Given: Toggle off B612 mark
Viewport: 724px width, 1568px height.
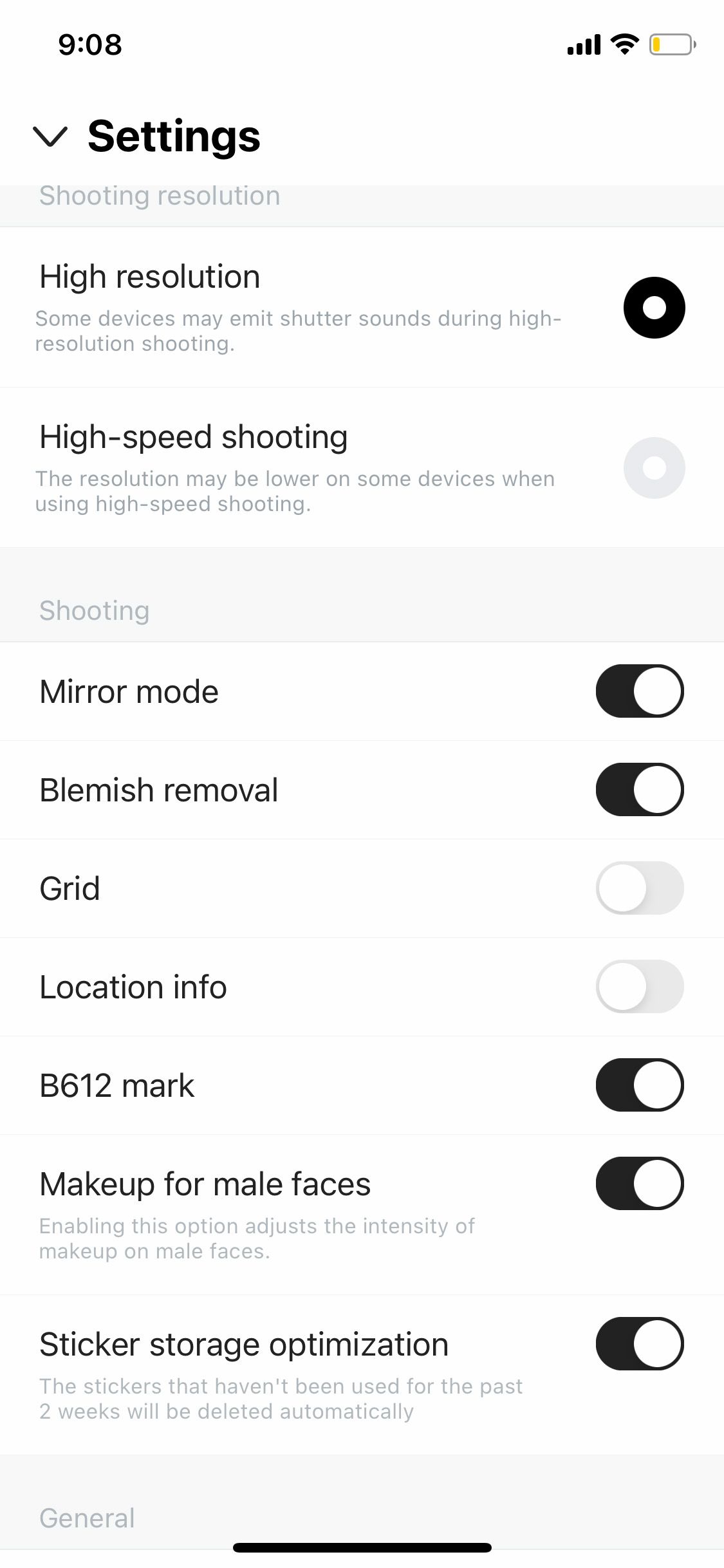Looking at the screenshot, I should (x=640, y=1085).
